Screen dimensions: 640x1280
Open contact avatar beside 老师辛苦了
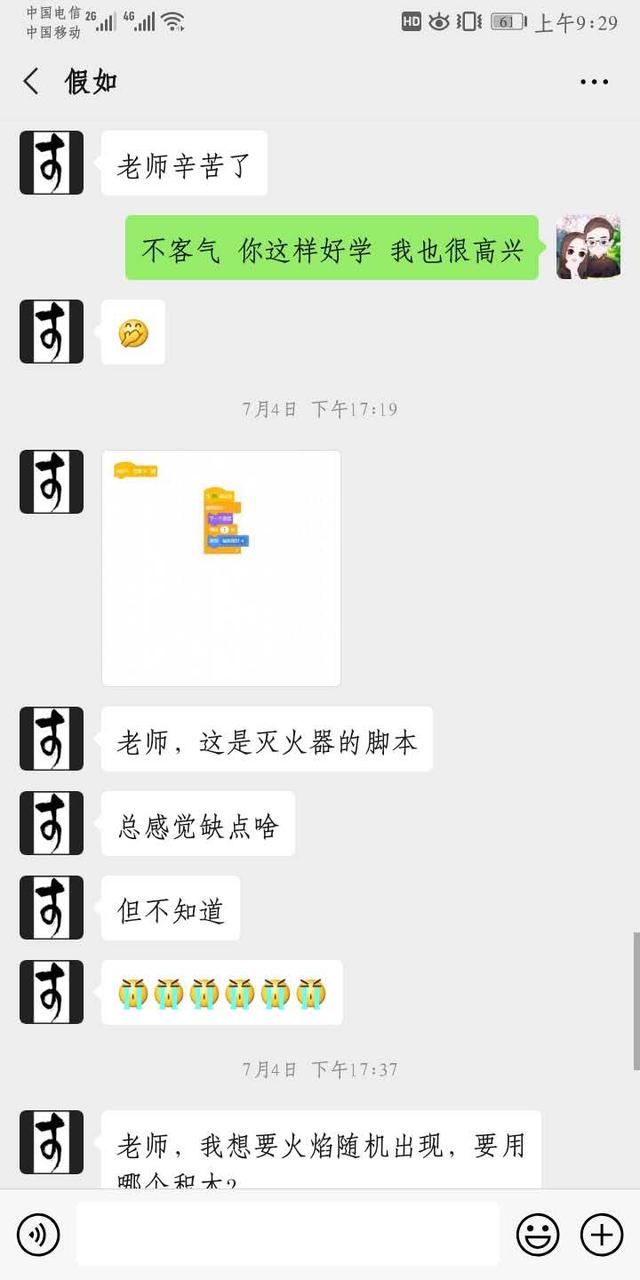pyautogui.click(x=51, y=163)
